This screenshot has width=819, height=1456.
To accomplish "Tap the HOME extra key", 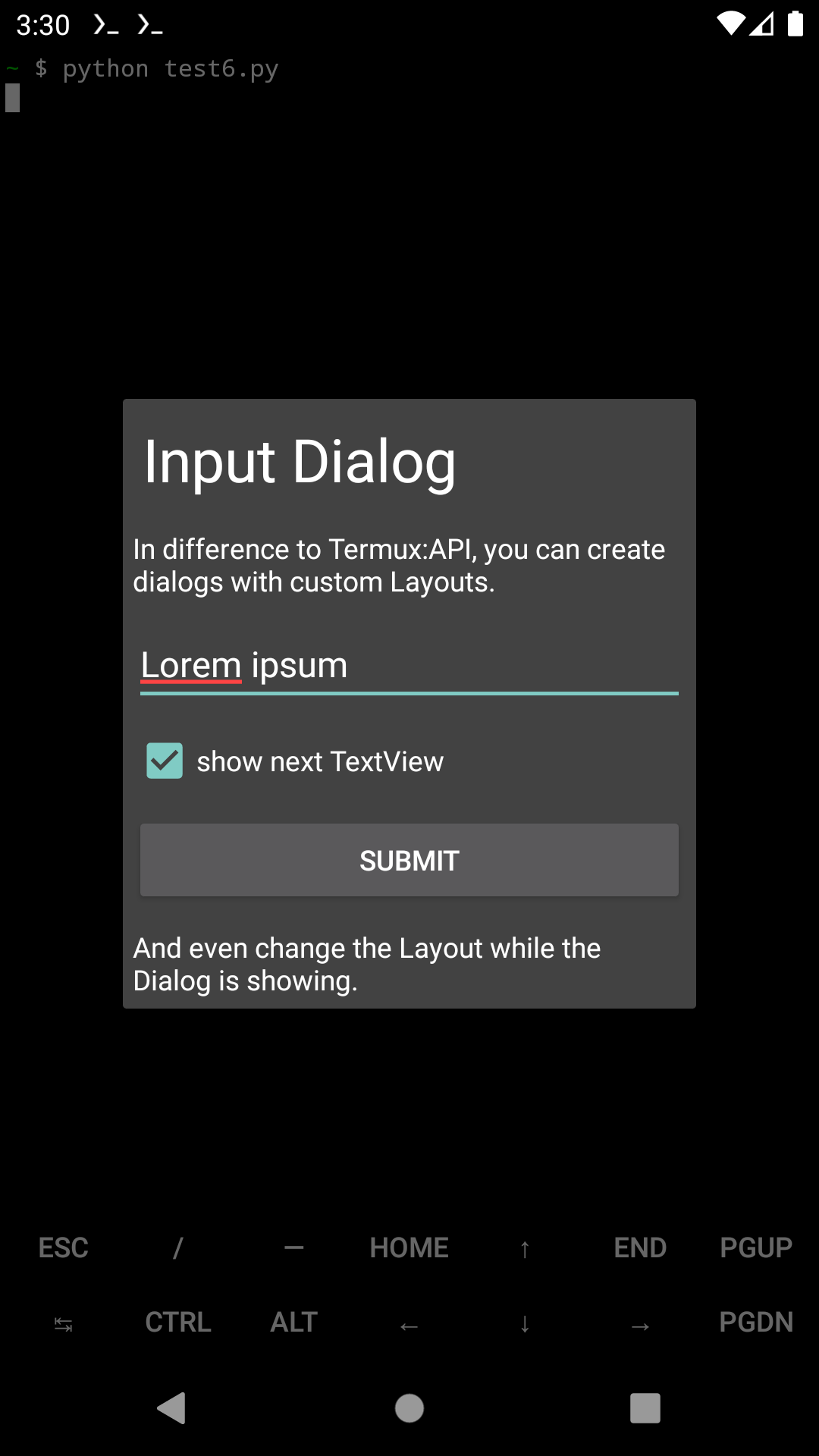I will pyautogui.click(x=409, y=1247).
